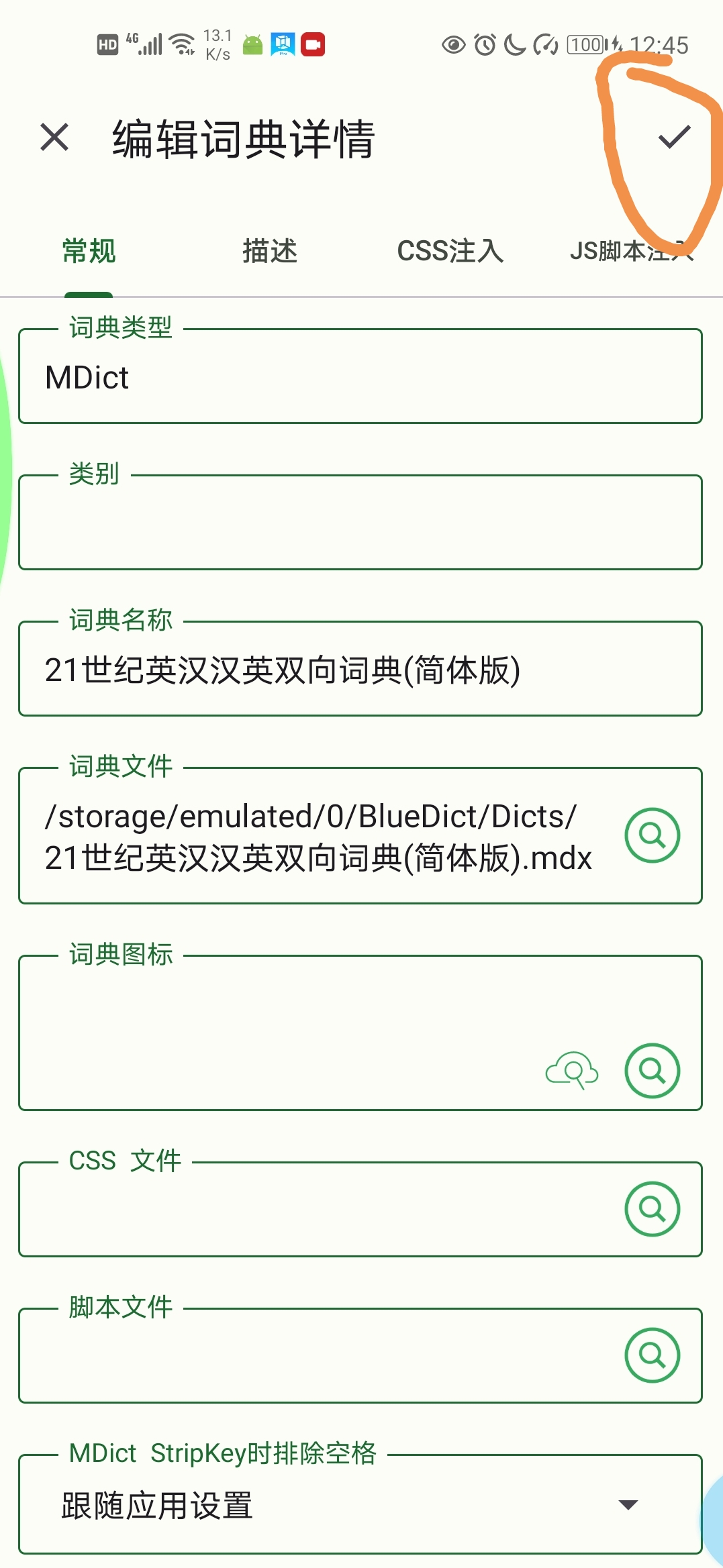Search online for a 词典图标 via cloud icon

[572, 1070]
